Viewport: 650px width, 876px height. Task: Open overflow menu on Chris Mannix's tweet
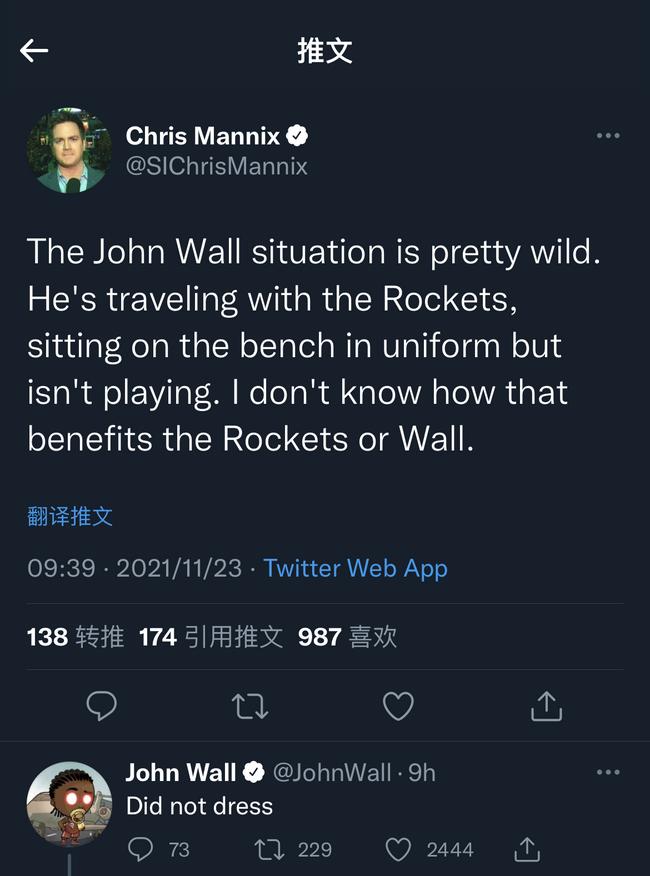click(607, 136)
